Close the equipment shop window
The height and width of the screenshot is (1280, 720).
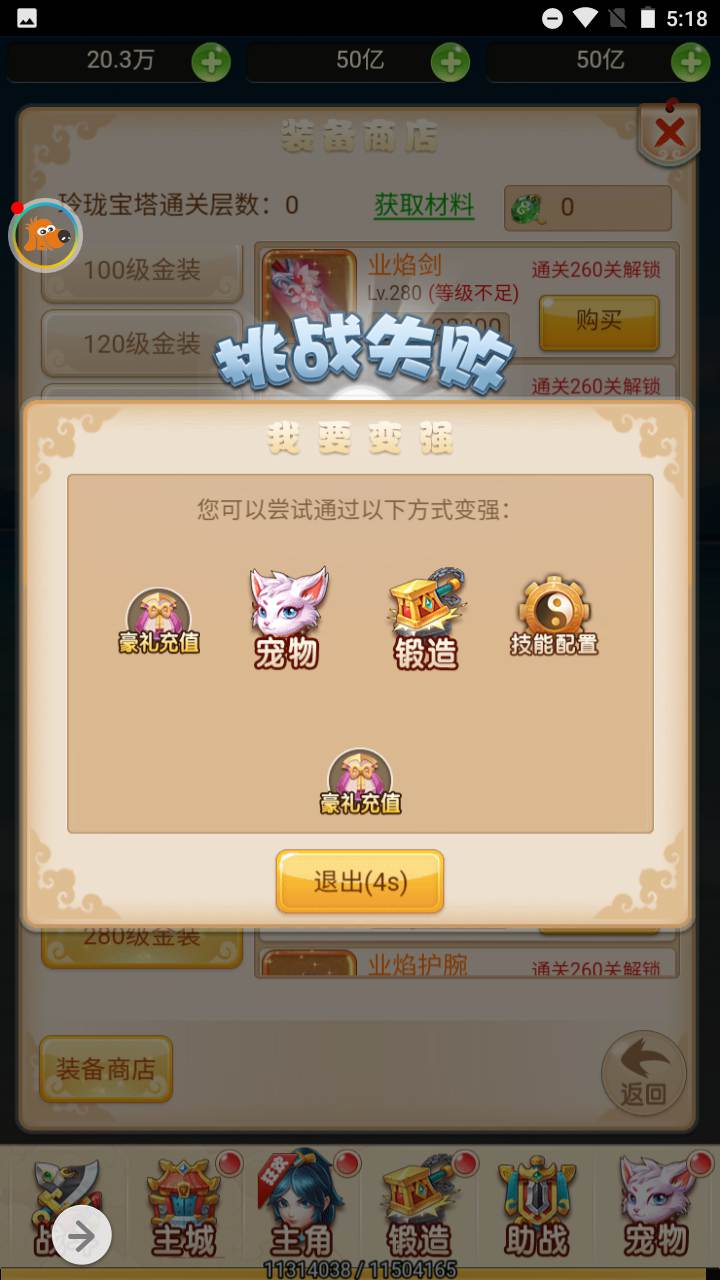coord(669,132)
